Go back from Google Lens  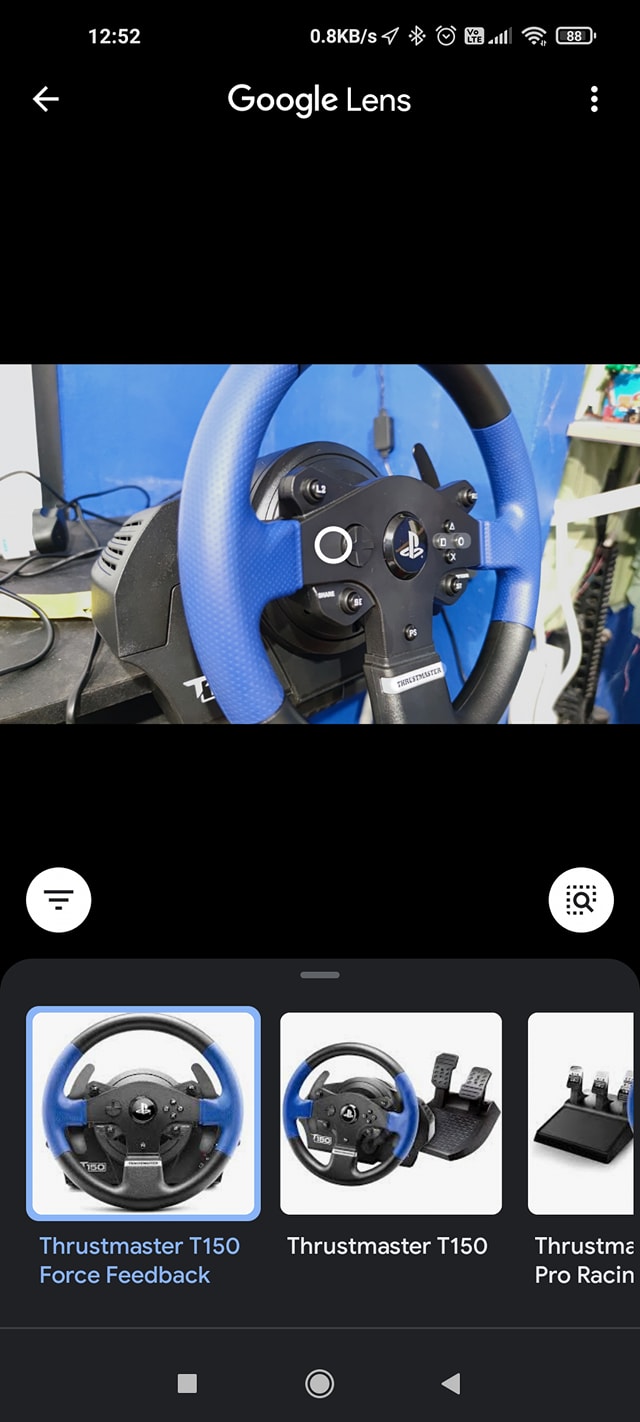tap(46, 98)
